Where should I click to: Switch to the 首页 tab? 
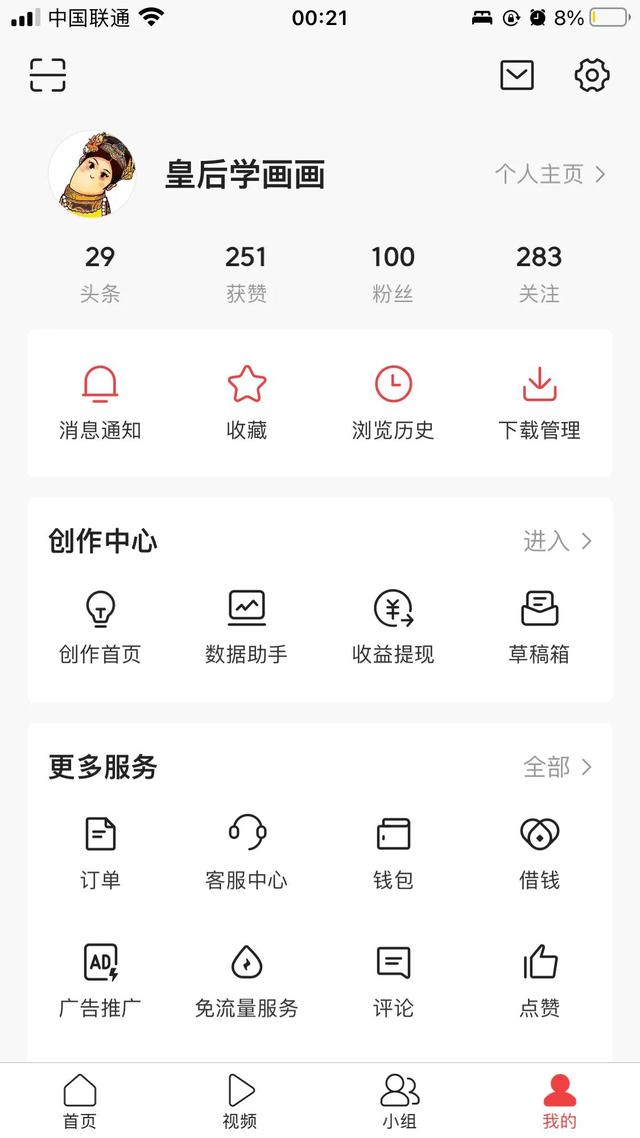pos(80,1102)
